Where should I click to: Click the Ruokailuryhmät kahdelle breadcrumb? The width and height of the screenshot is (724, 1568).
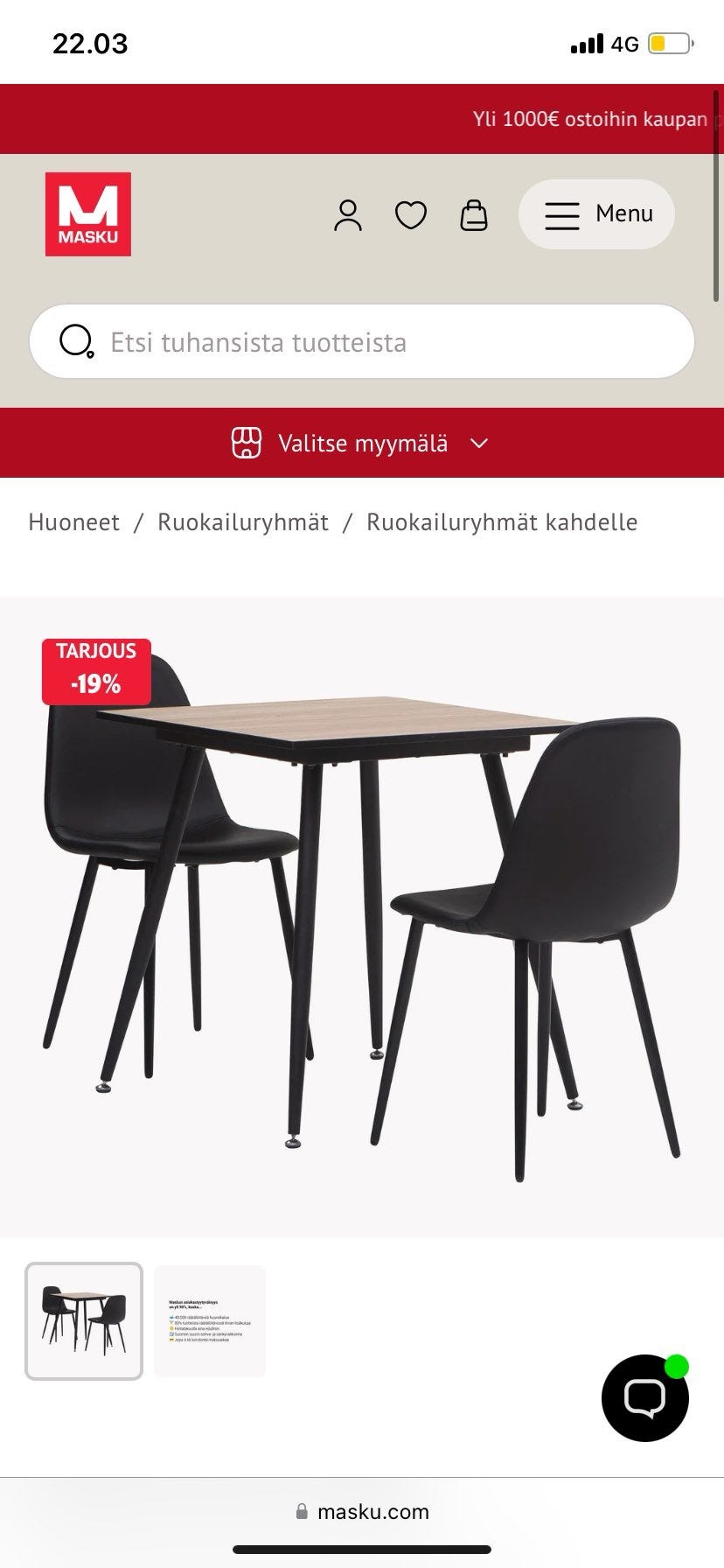pos(502,522)
